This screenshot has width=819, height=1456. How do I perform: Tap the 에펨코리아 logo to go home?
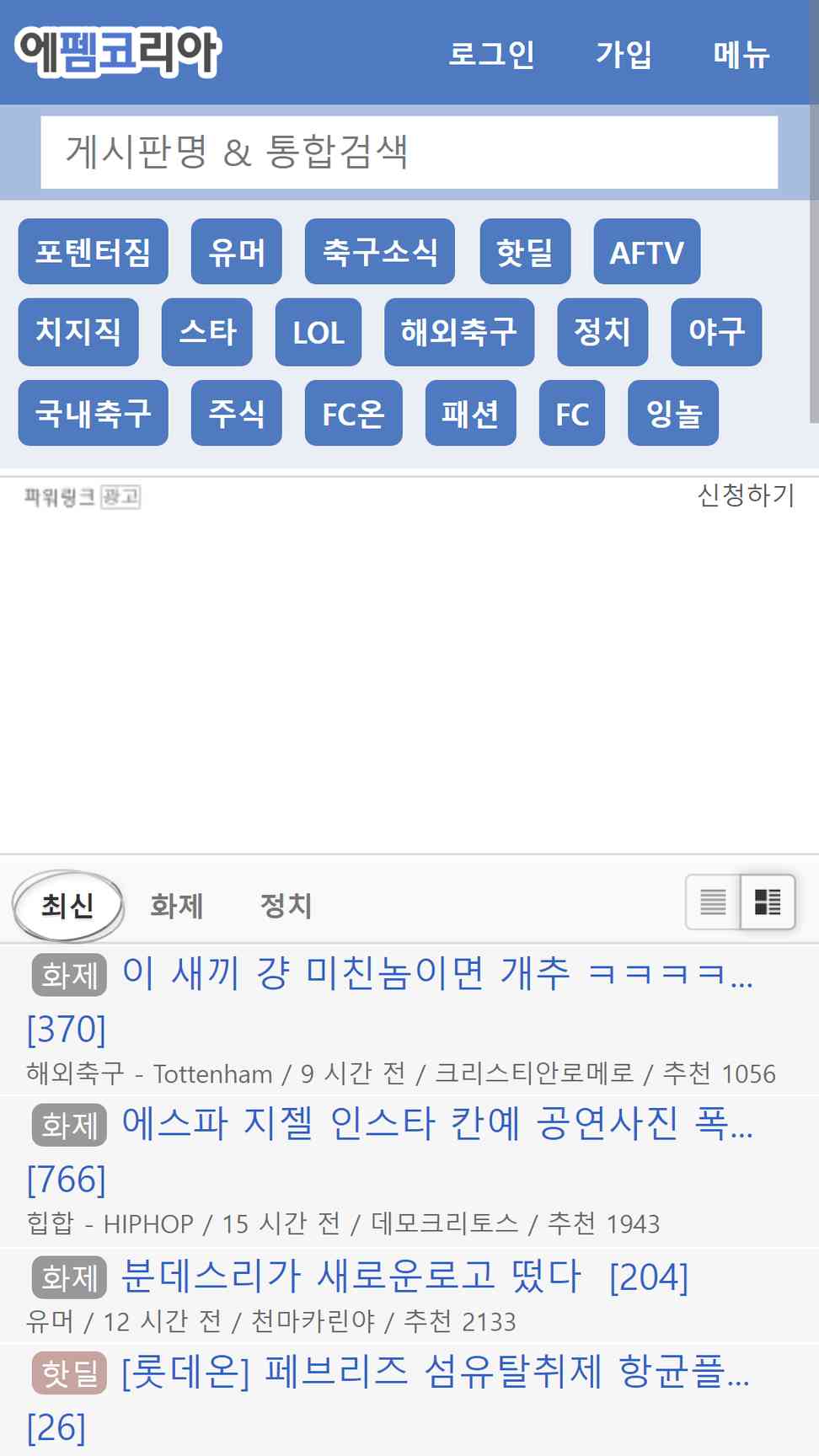point(117,52)
